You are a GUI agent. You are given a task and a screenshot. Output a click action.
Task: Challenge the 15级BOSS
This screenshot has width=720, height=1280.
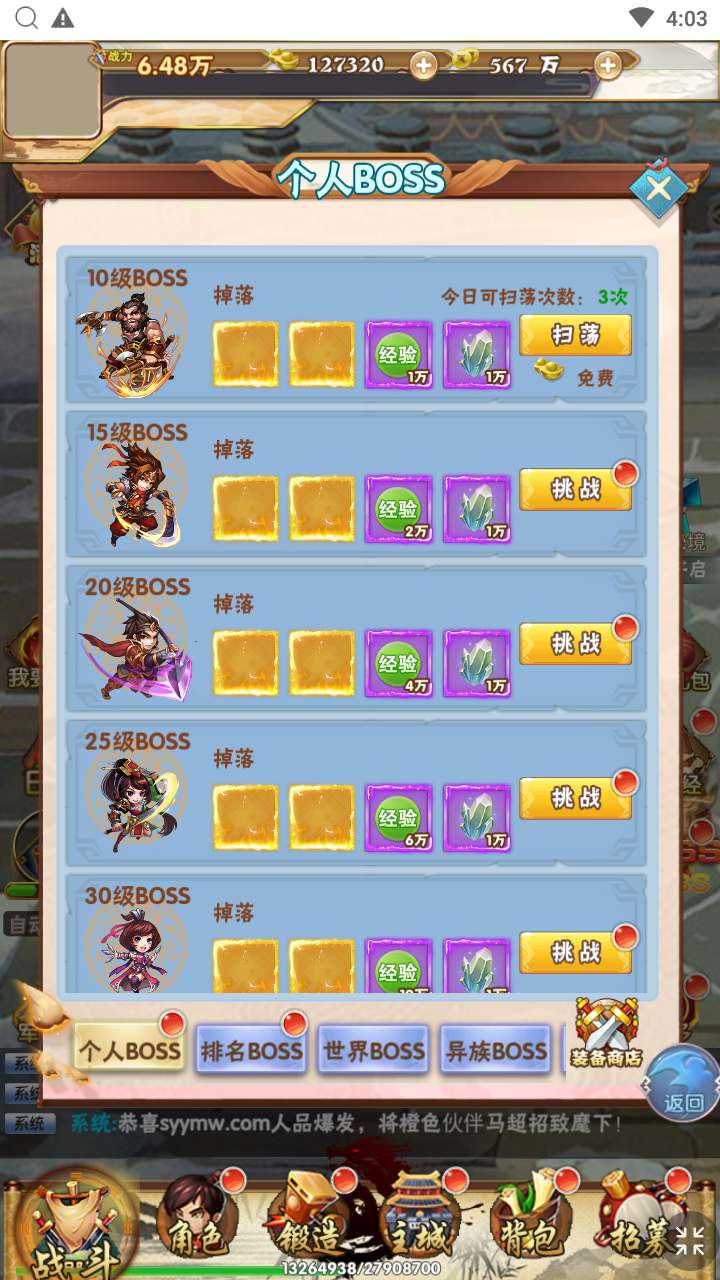(x=575, y=489)
